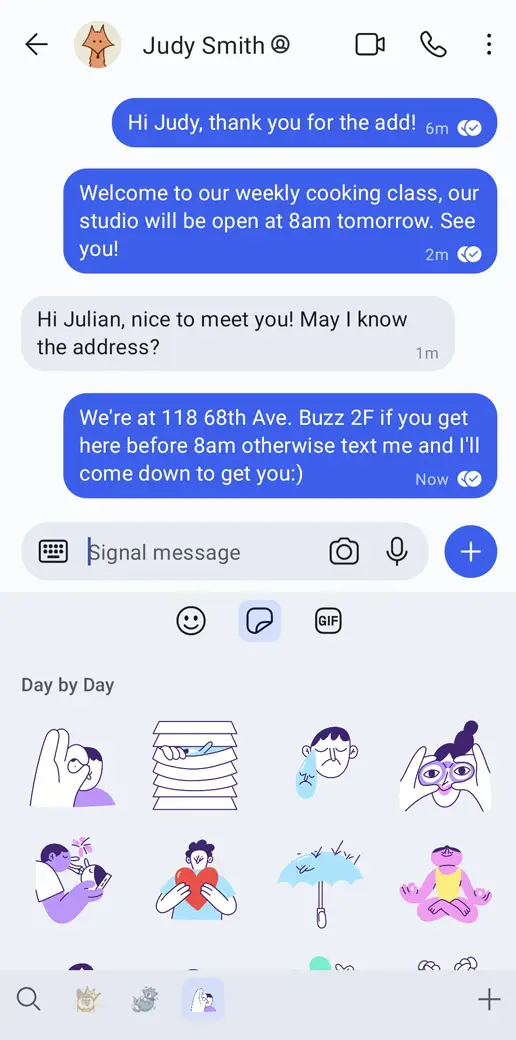Switch to the keyboard input
Image resolution: width=516 pixels, height=1040 pixels.
click(x=53, y=551)
